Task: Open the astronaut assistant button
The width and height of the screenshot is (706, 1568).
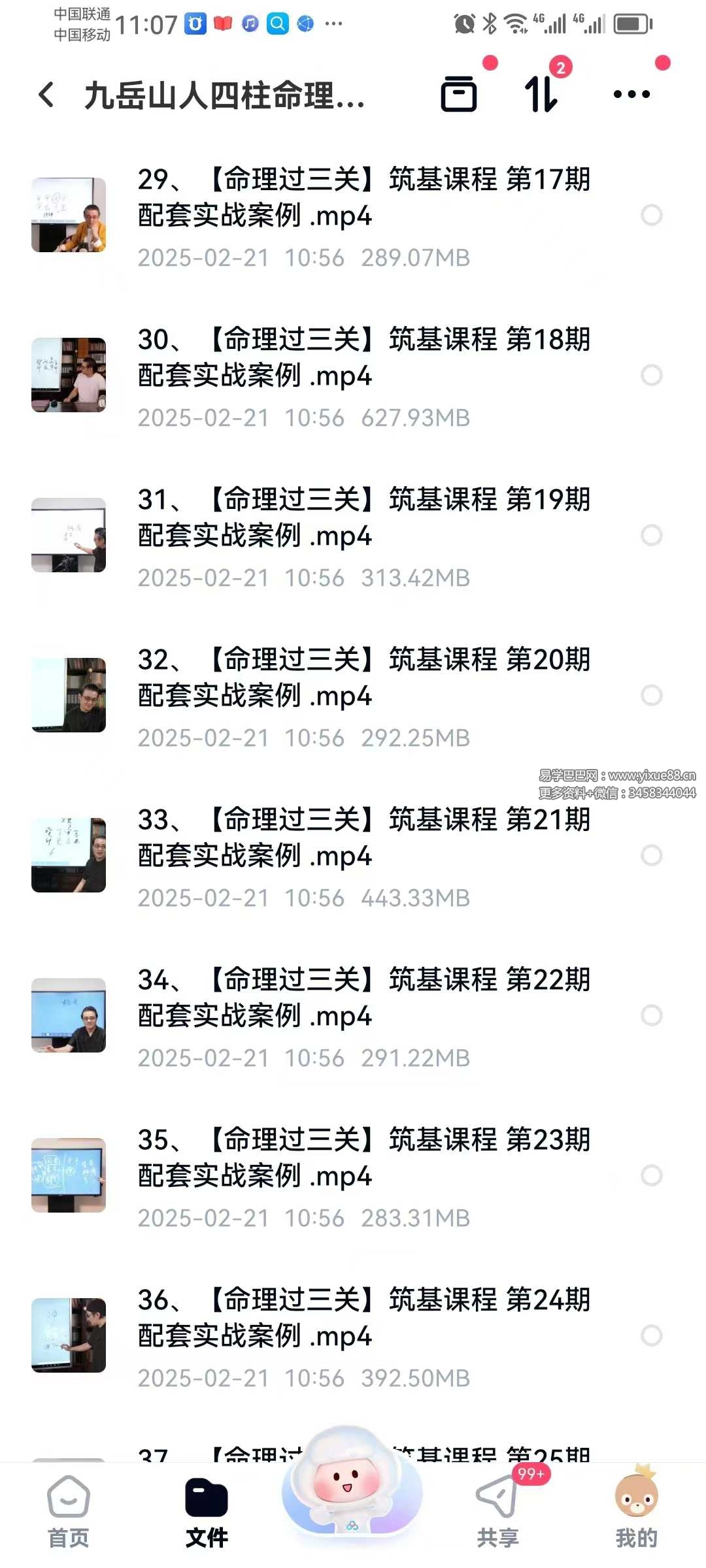Action: coord(352,1484)
